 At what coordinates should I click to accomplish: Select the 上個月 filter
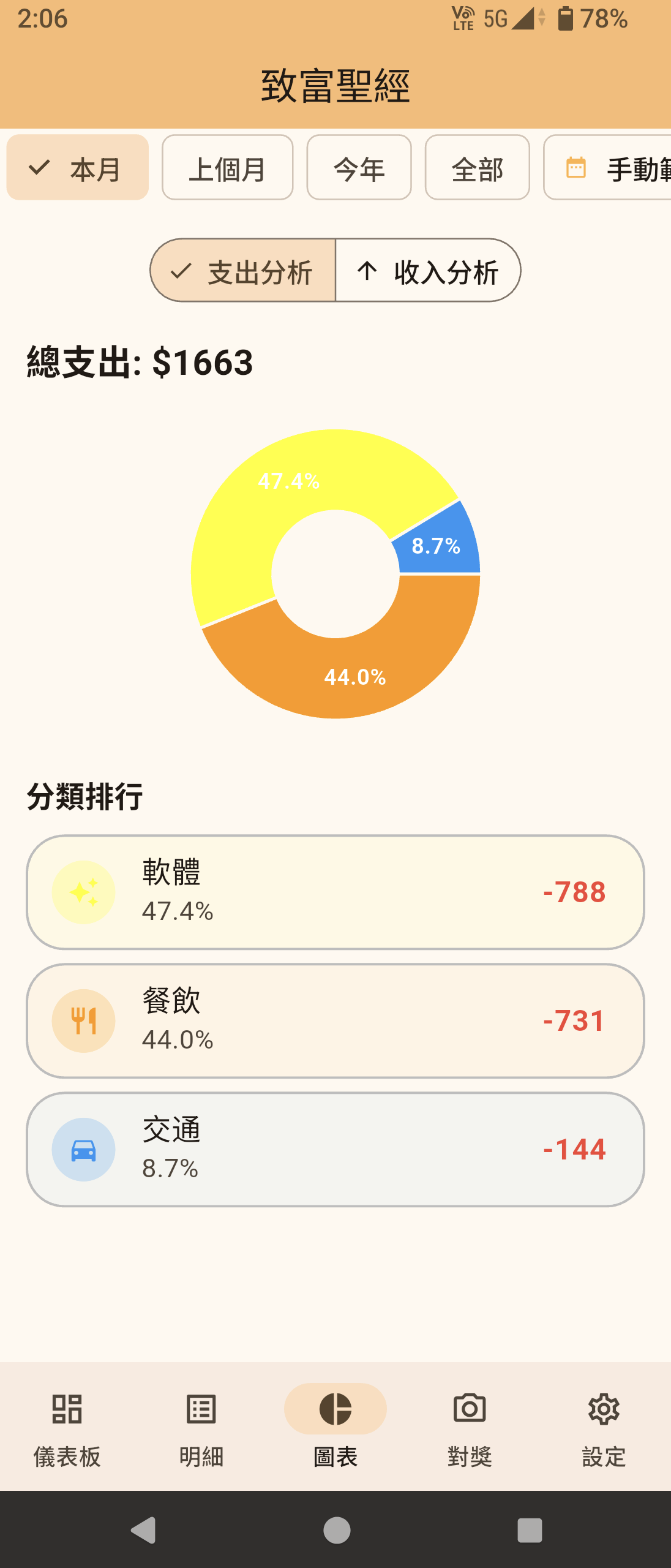pos(227,167)
